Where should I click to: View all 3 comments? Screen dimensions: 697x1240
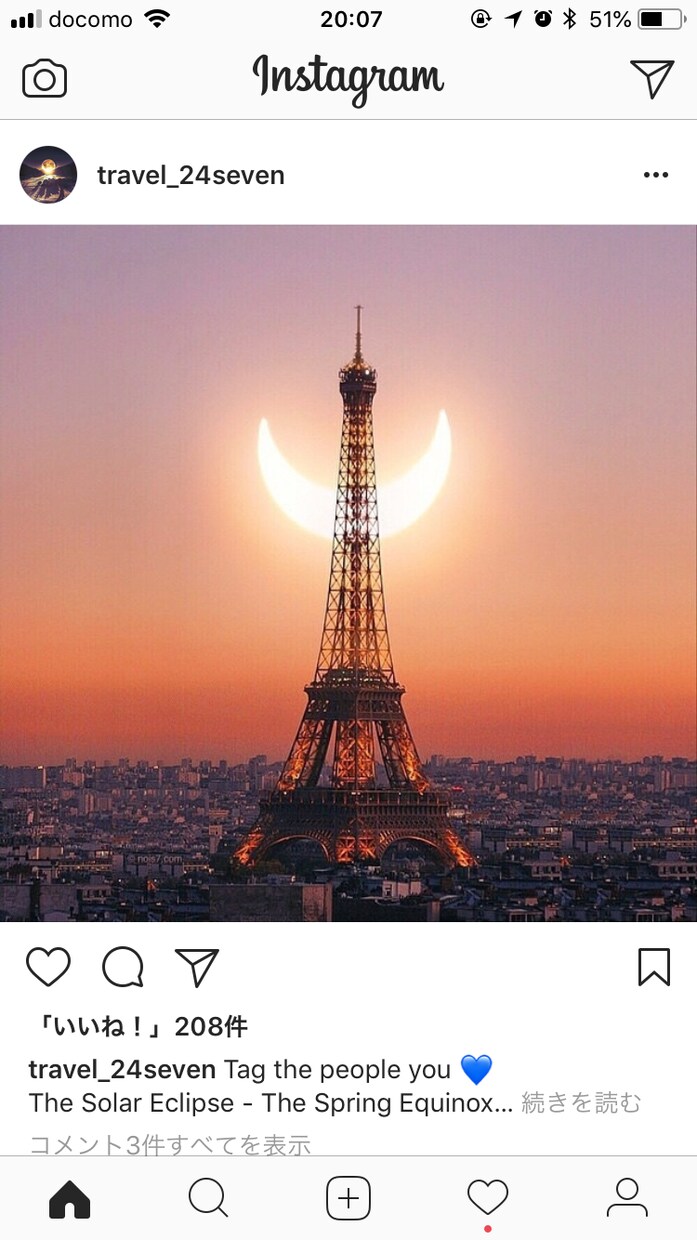tap(170, 1145)
